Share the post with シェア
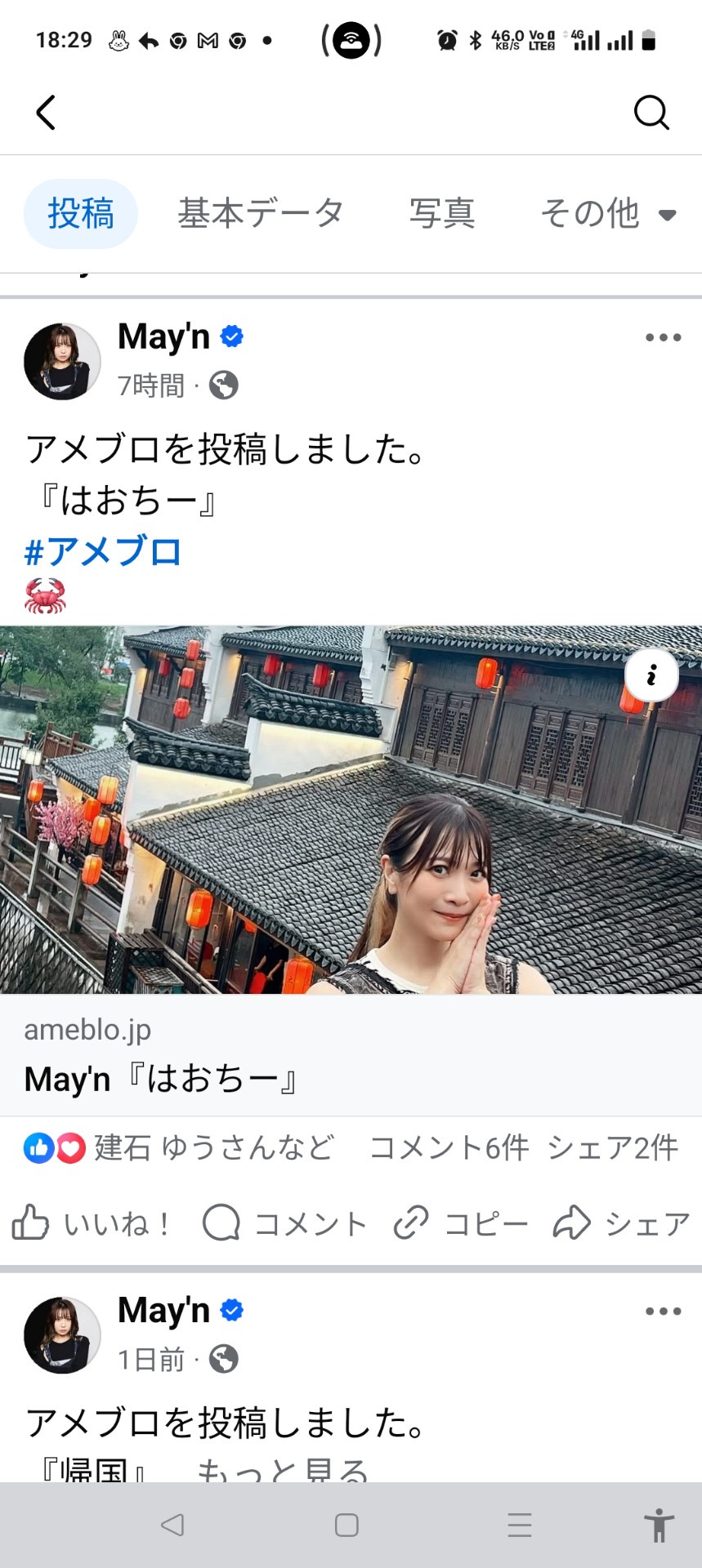This screenshot has height=1568, width=702. 622,1223
